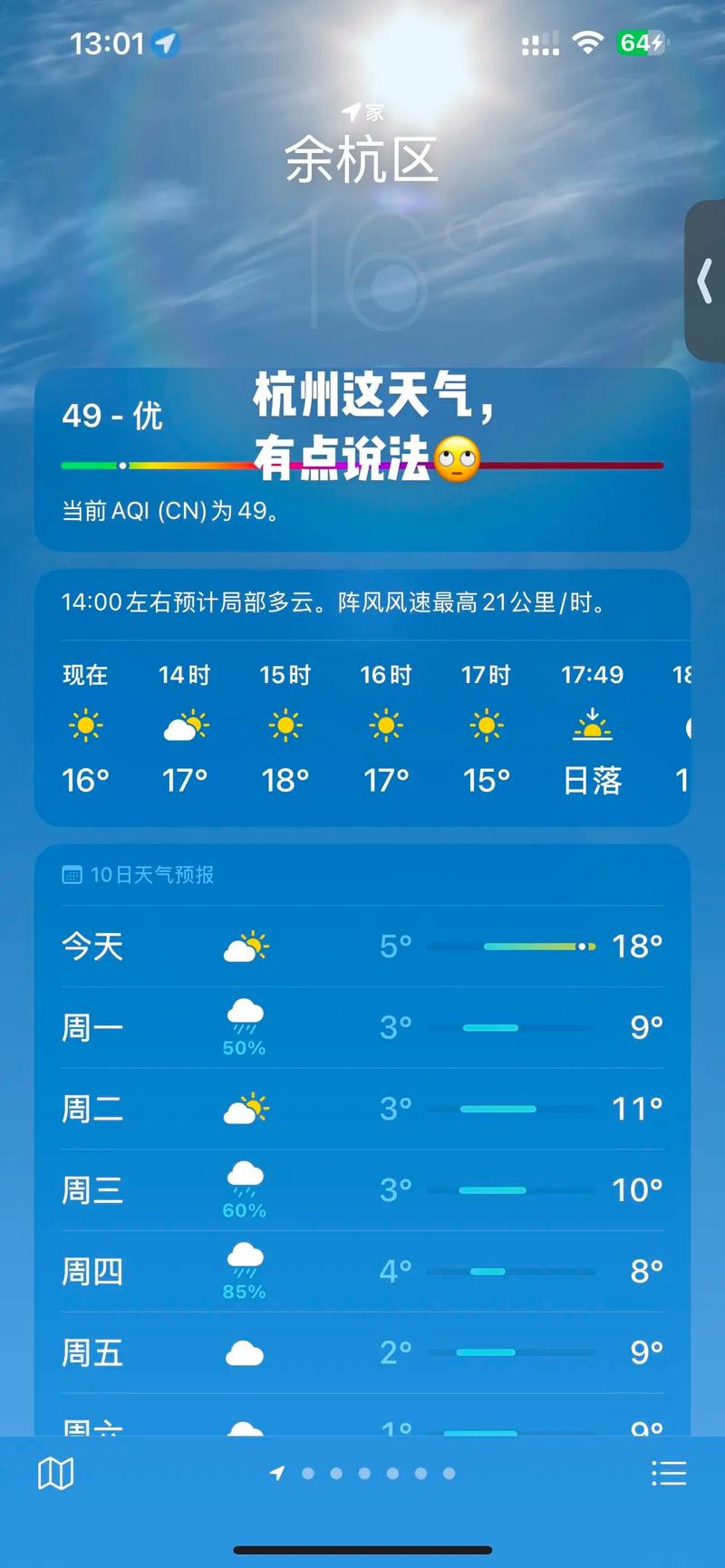The width and height of the screenshot is (725, 1568).
Task: Select the 周五 forecast entry
Action: tap(362, 1353)
